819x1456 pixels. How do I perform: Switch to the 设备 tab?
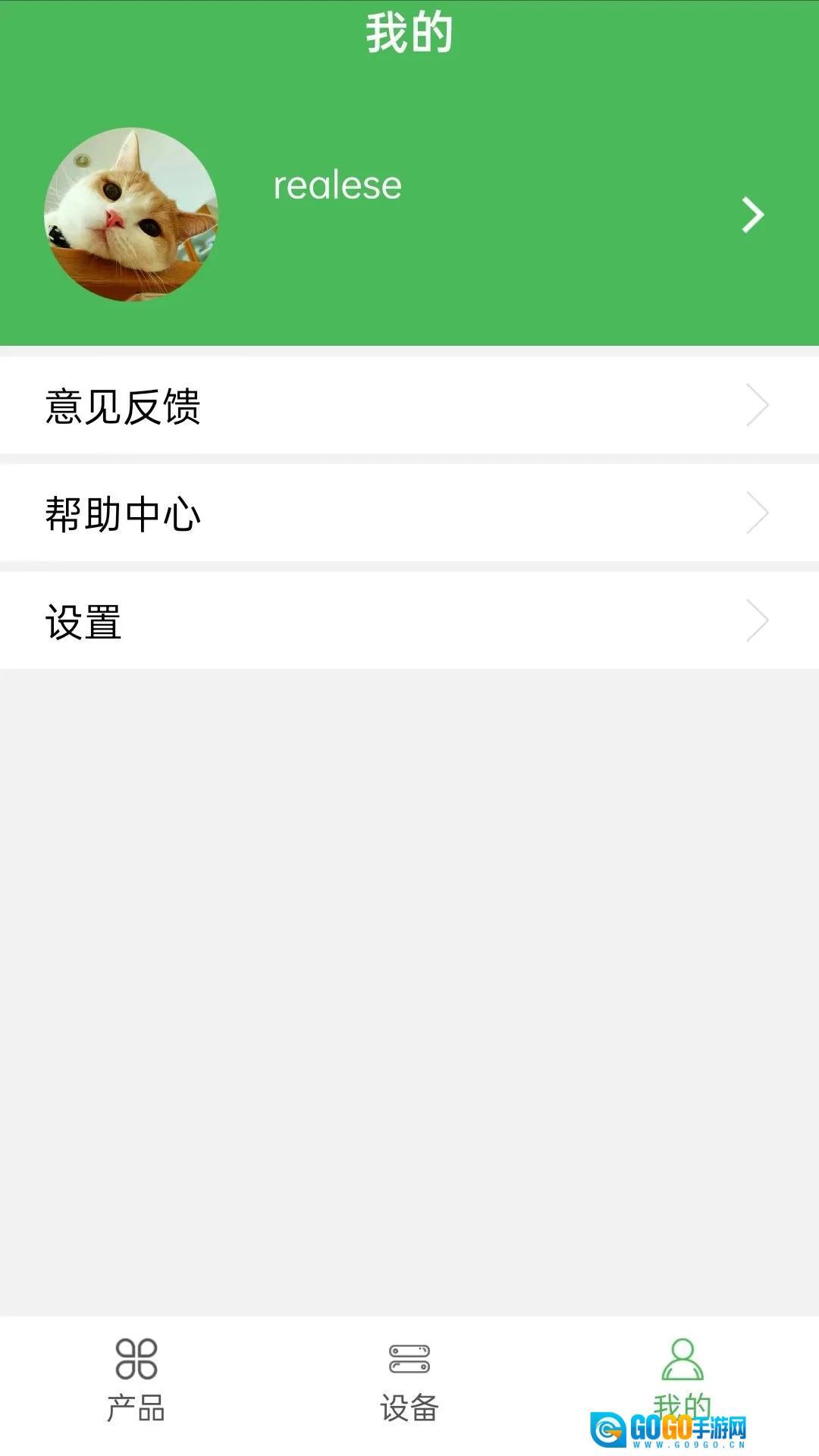pos(409,1380)
